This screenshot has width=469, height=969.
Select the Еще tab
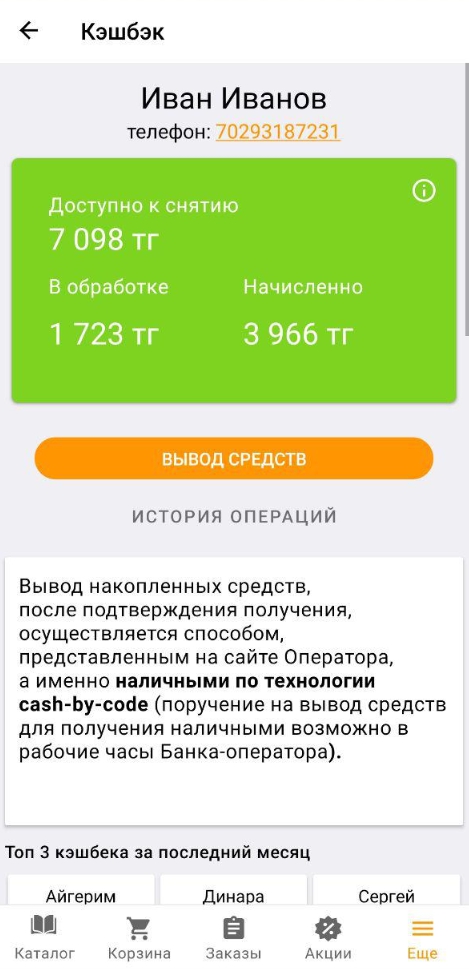(423, 938)
